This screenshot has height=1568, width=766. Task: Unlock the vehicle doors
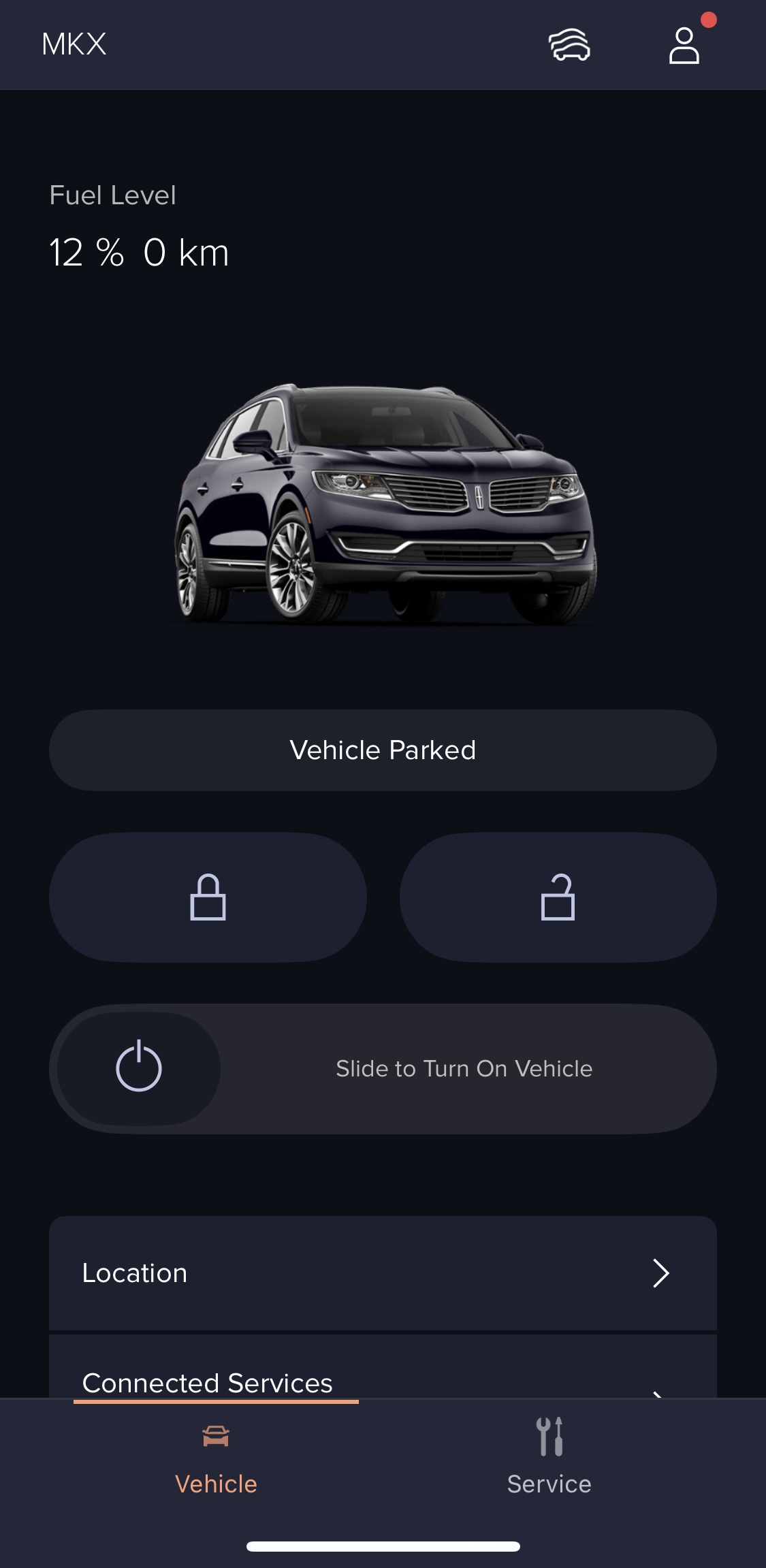(558, 897)
